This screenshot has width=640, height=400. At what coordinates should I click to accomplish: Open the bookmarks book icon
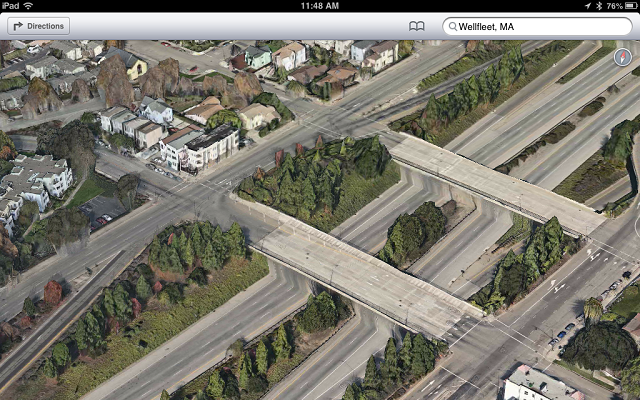[417, 26]
